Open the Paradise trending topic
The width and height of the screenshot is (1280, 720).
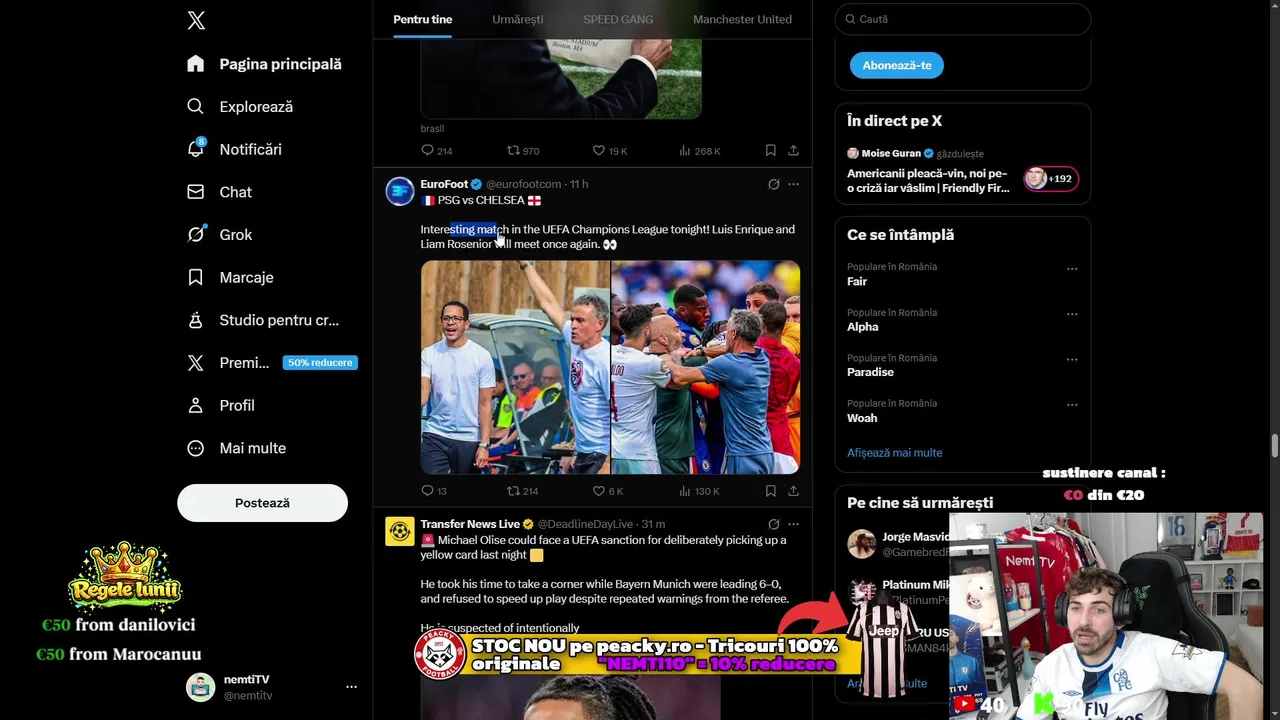click(x=870, y=372)
